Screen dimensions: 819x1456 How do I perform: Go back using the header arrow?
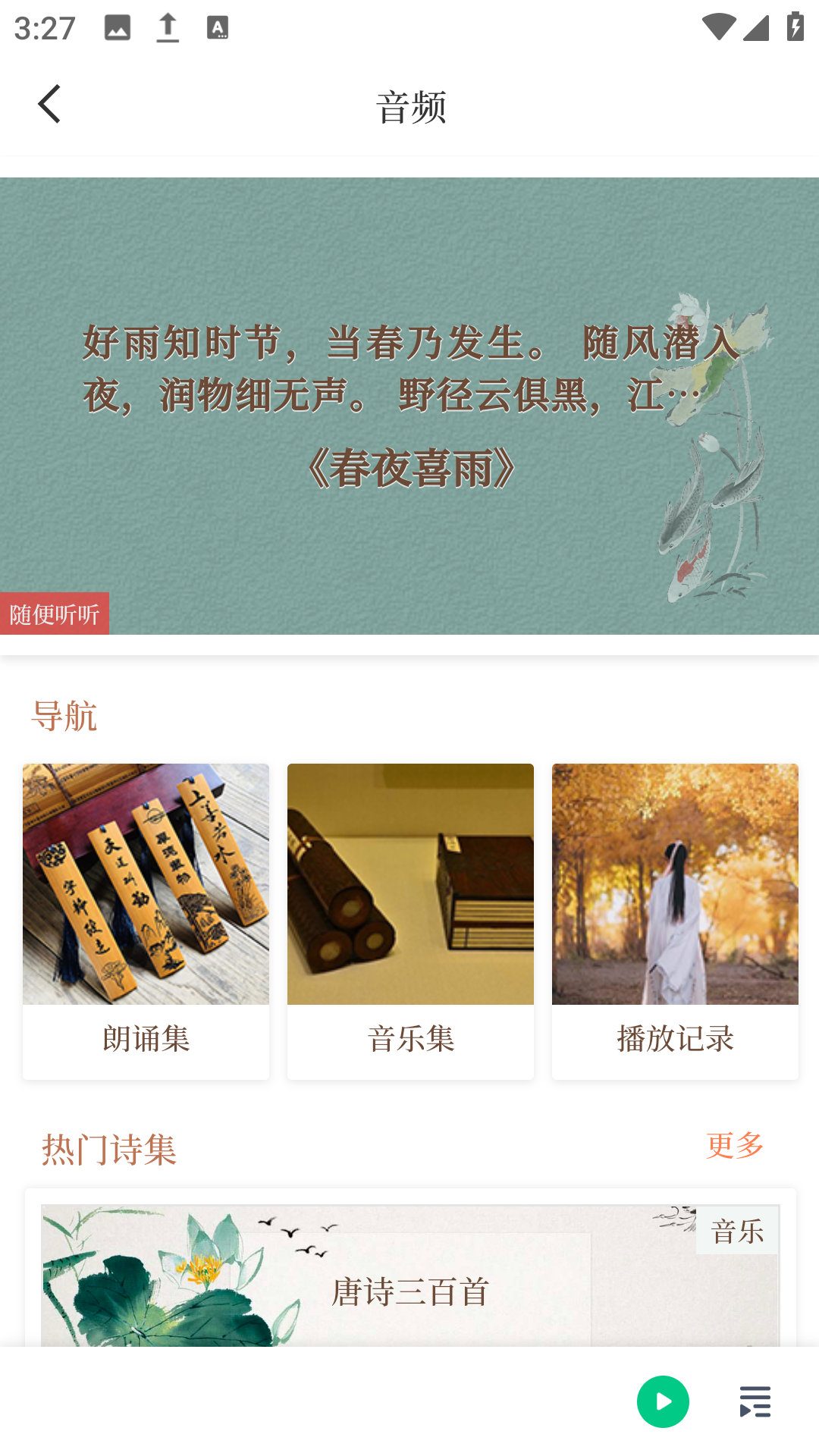[x=49, y=104]
